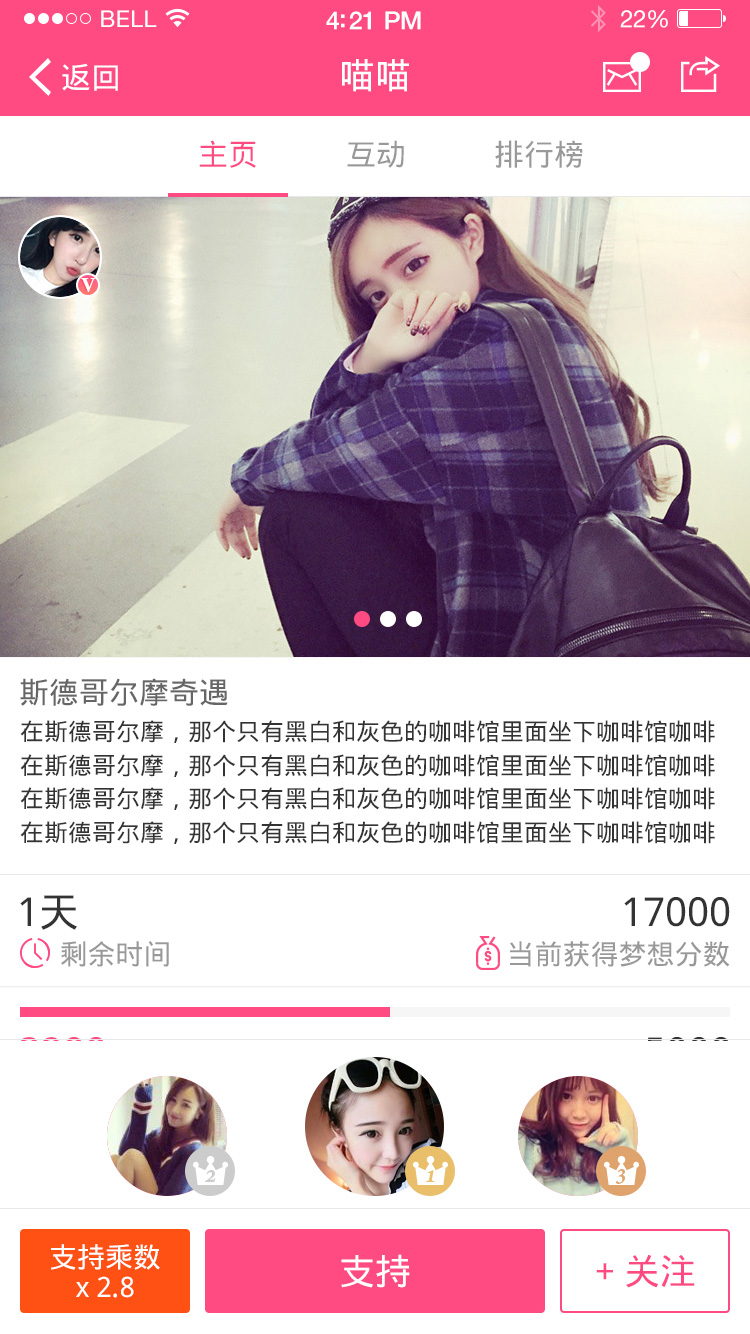Share this page via share icon
Viewport: 750px width, 1334px height.
pos(700,75)
